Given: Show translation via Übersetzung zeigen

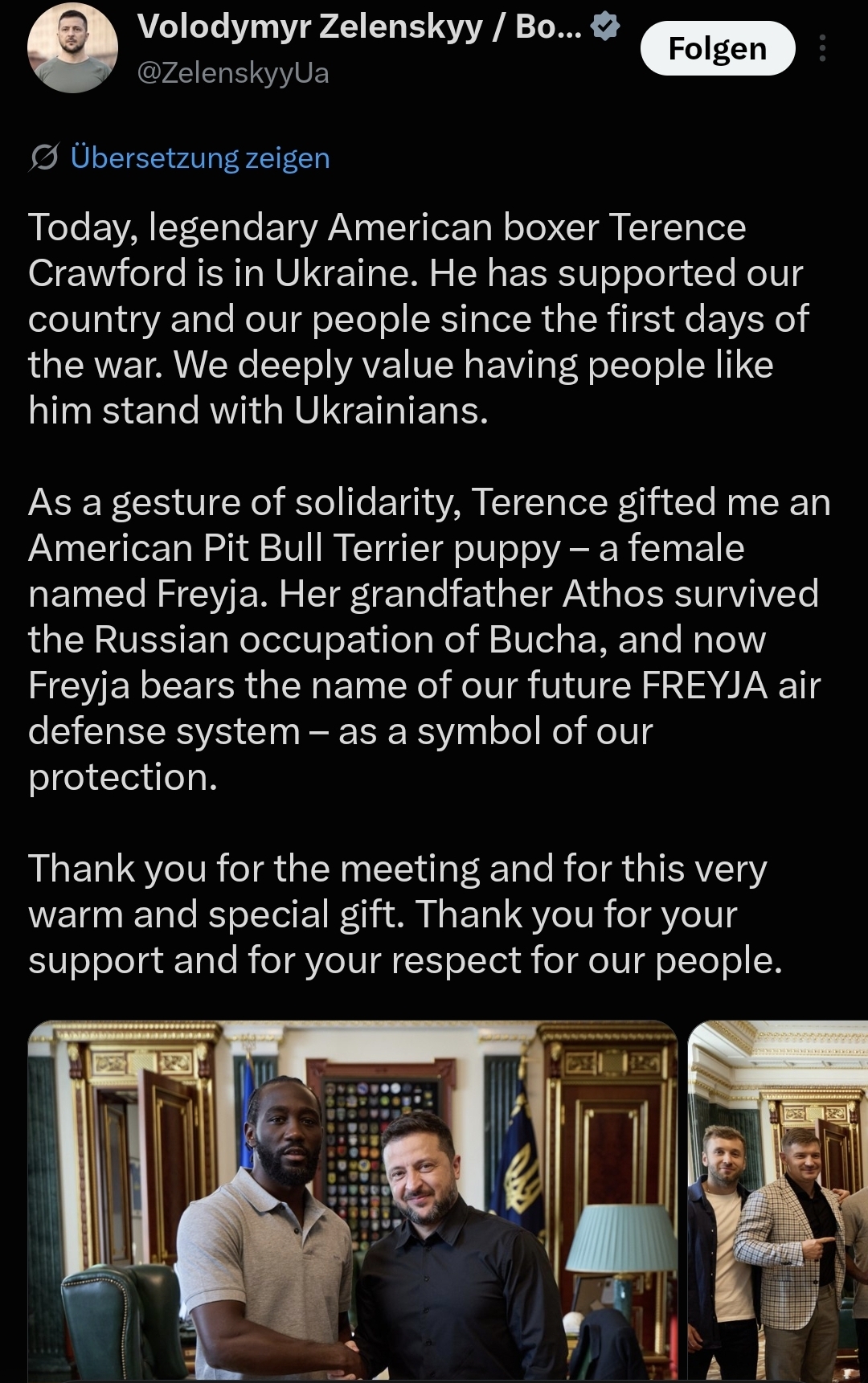Looking at the screenshot, I should (199, 158).
